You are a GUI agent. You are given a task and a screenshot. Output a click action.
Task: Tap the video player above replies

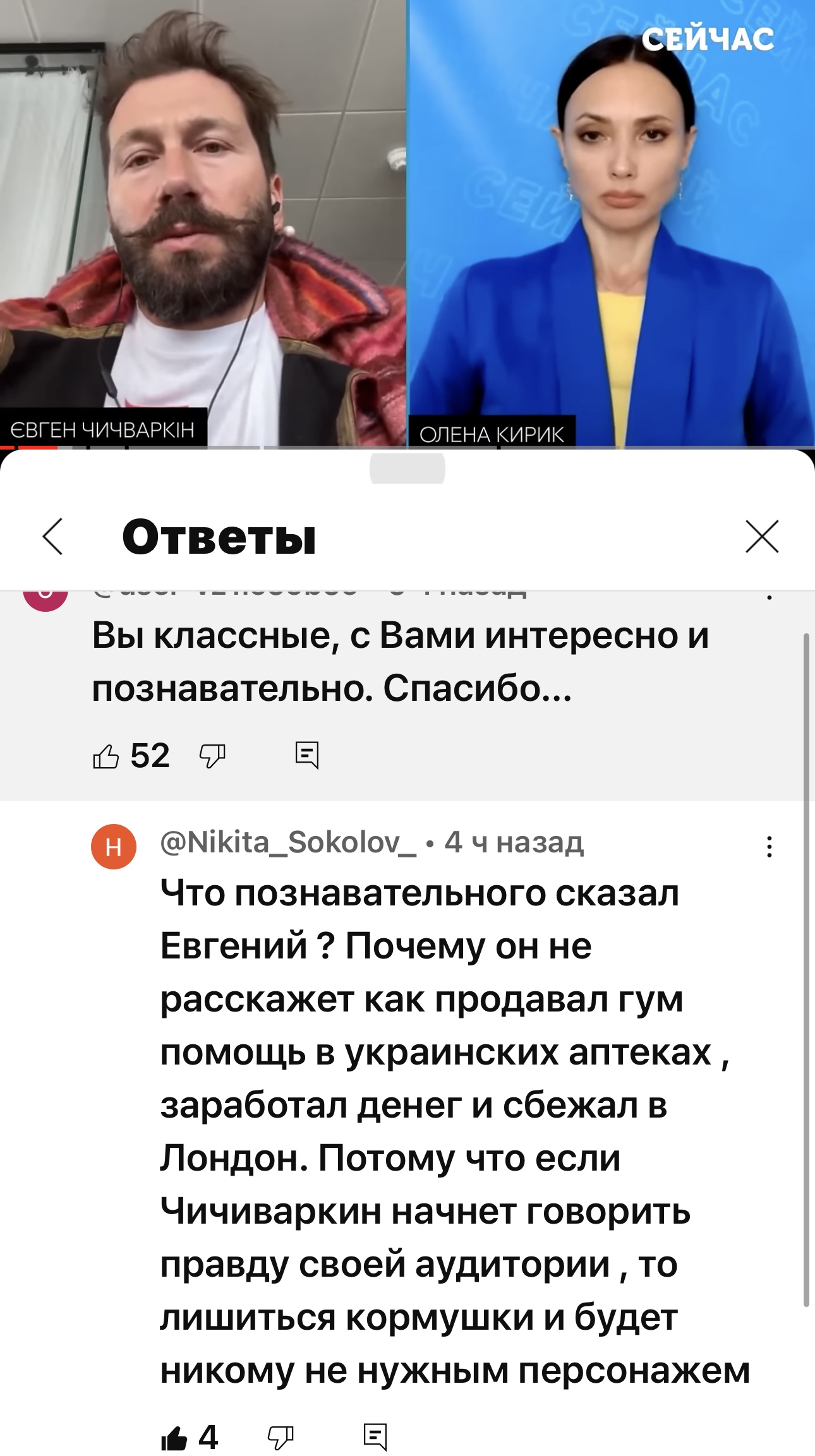point(407,224)
